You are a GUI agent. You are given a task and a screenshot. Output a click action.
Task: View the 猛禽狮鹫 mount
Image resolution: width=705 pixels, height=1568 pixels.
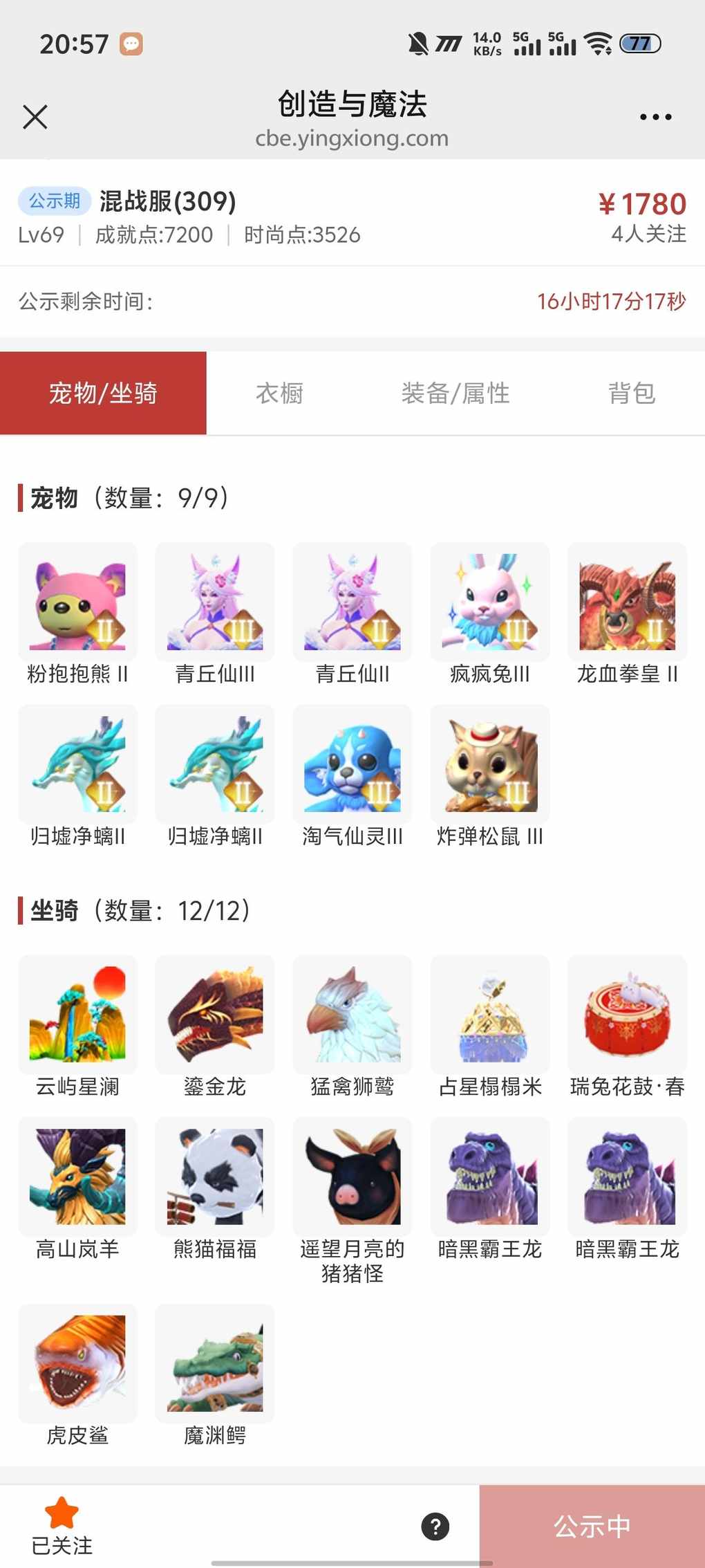click(352, 1015)
